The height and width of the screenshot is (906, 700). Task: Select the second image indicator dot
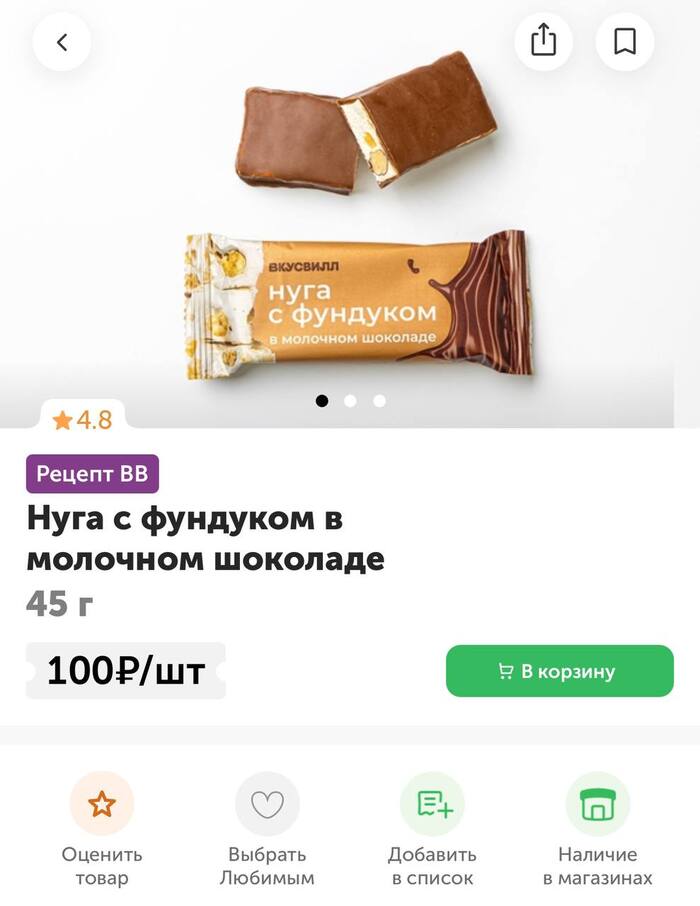tap(350, 401)
